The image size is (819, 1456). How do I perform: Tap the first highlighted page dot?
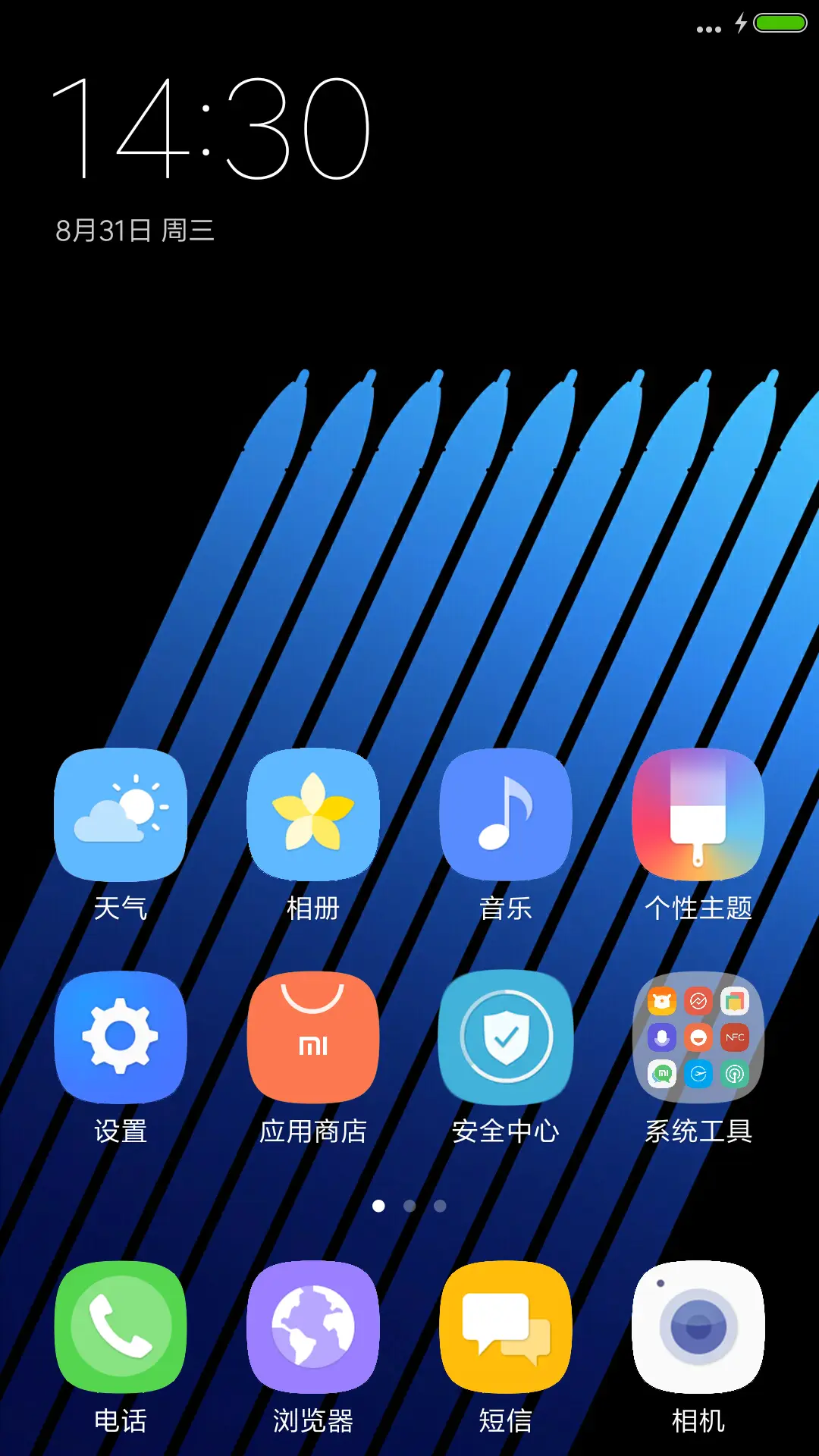[380, 1206]
